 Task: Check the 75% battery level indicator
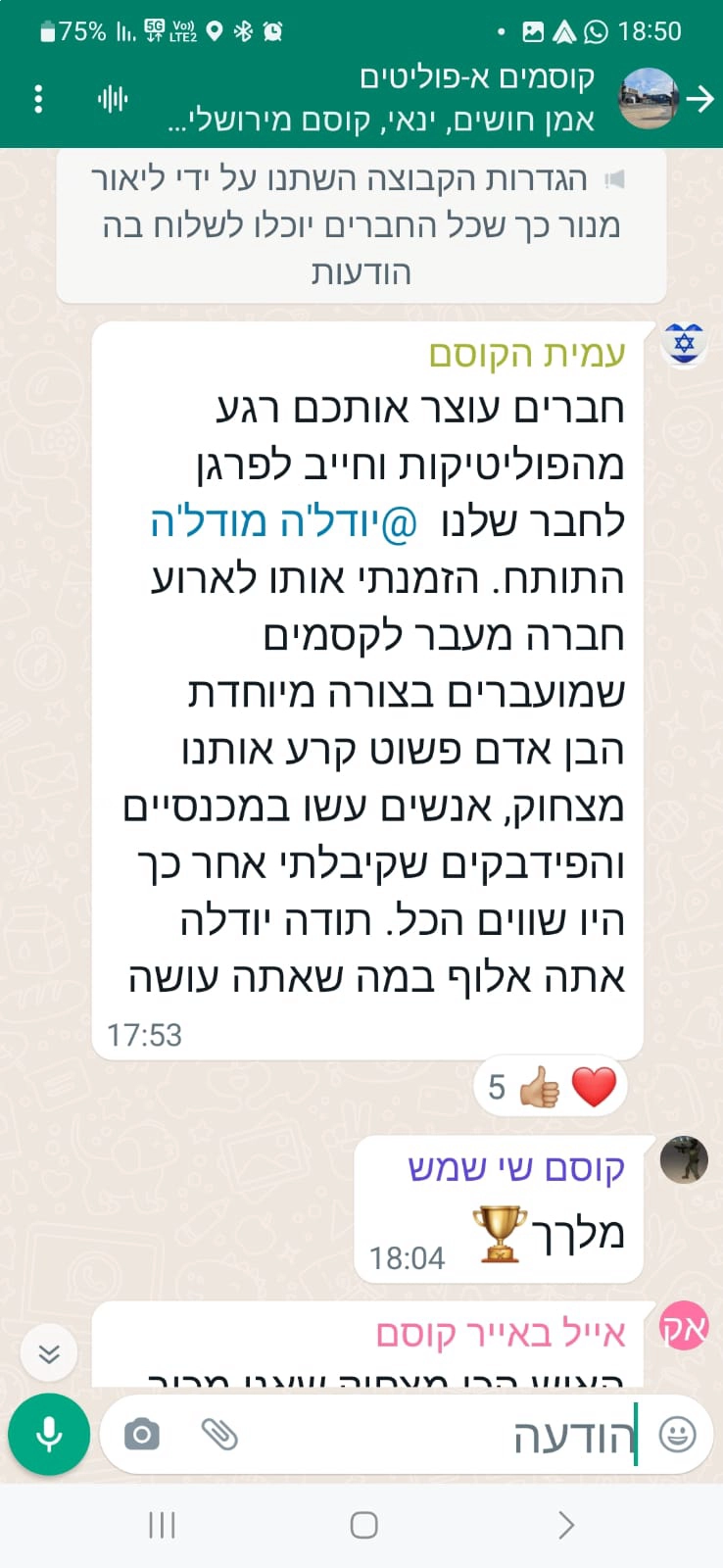pos(75,30)
